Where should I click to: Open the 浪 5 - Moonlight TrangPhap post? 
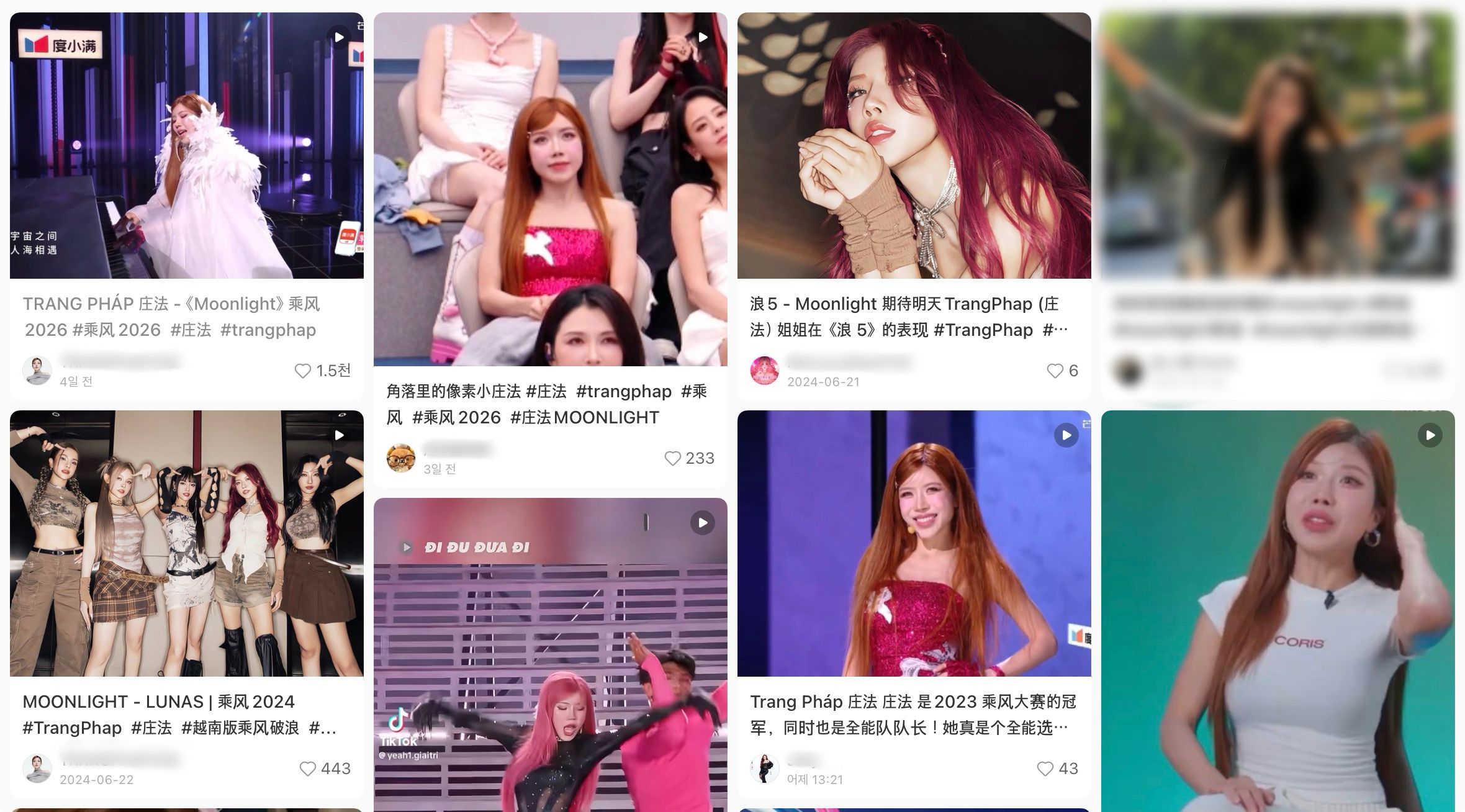(914, 146)
